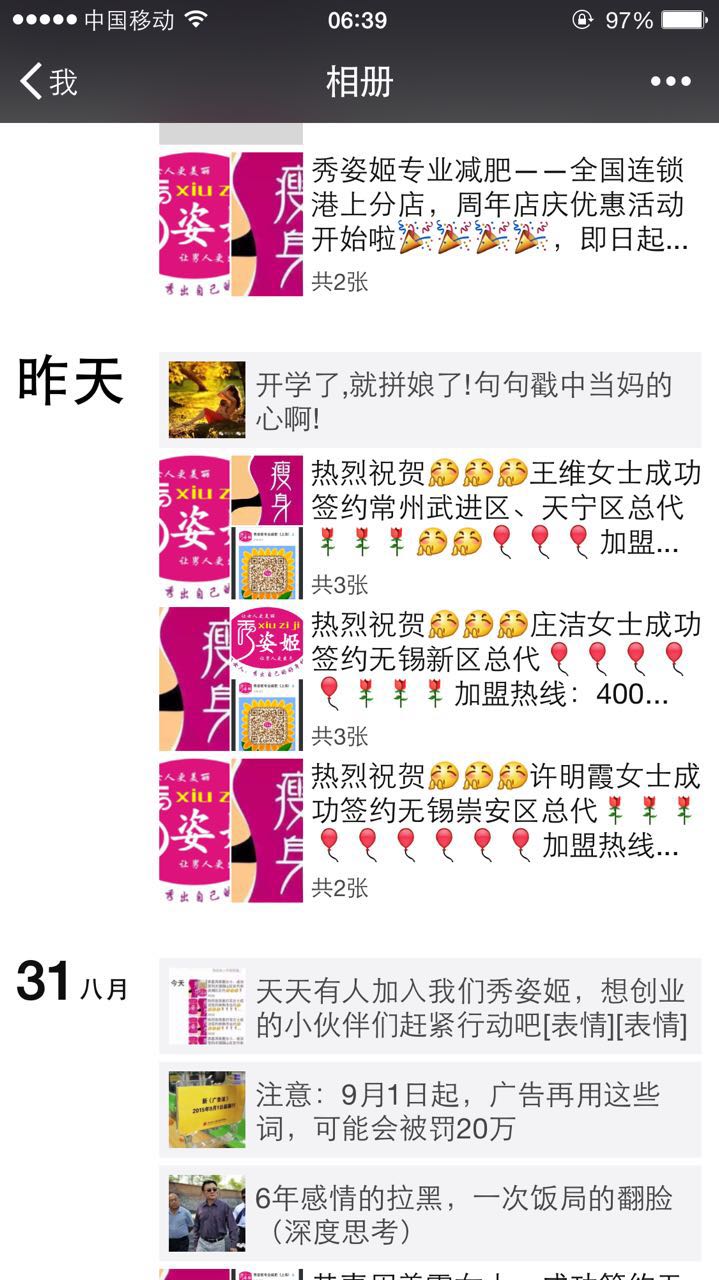Go back to the 我 page
719x1280 pixels.
pyautogui.click(x=48, y=81)
